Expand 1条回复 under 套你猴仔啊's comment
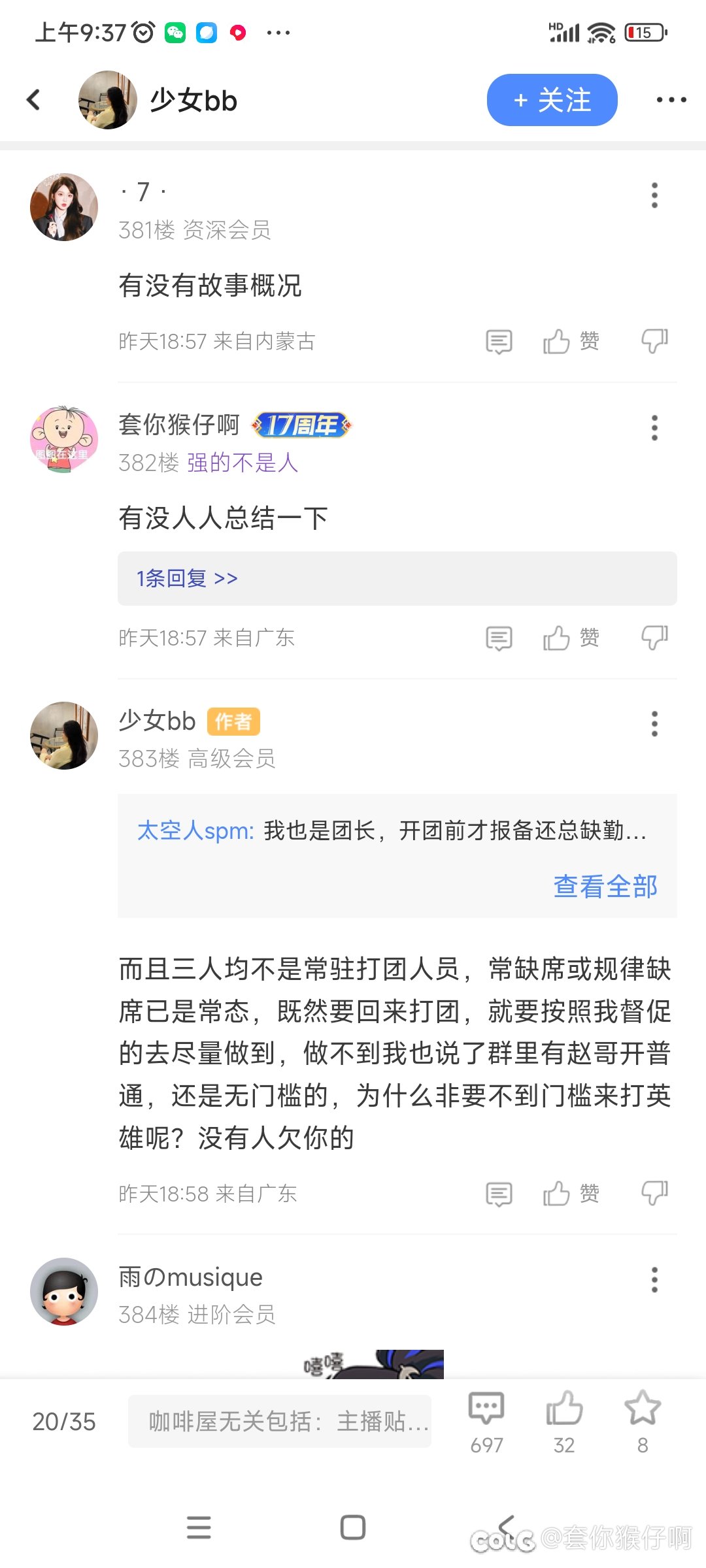 (x=187, y=578)
